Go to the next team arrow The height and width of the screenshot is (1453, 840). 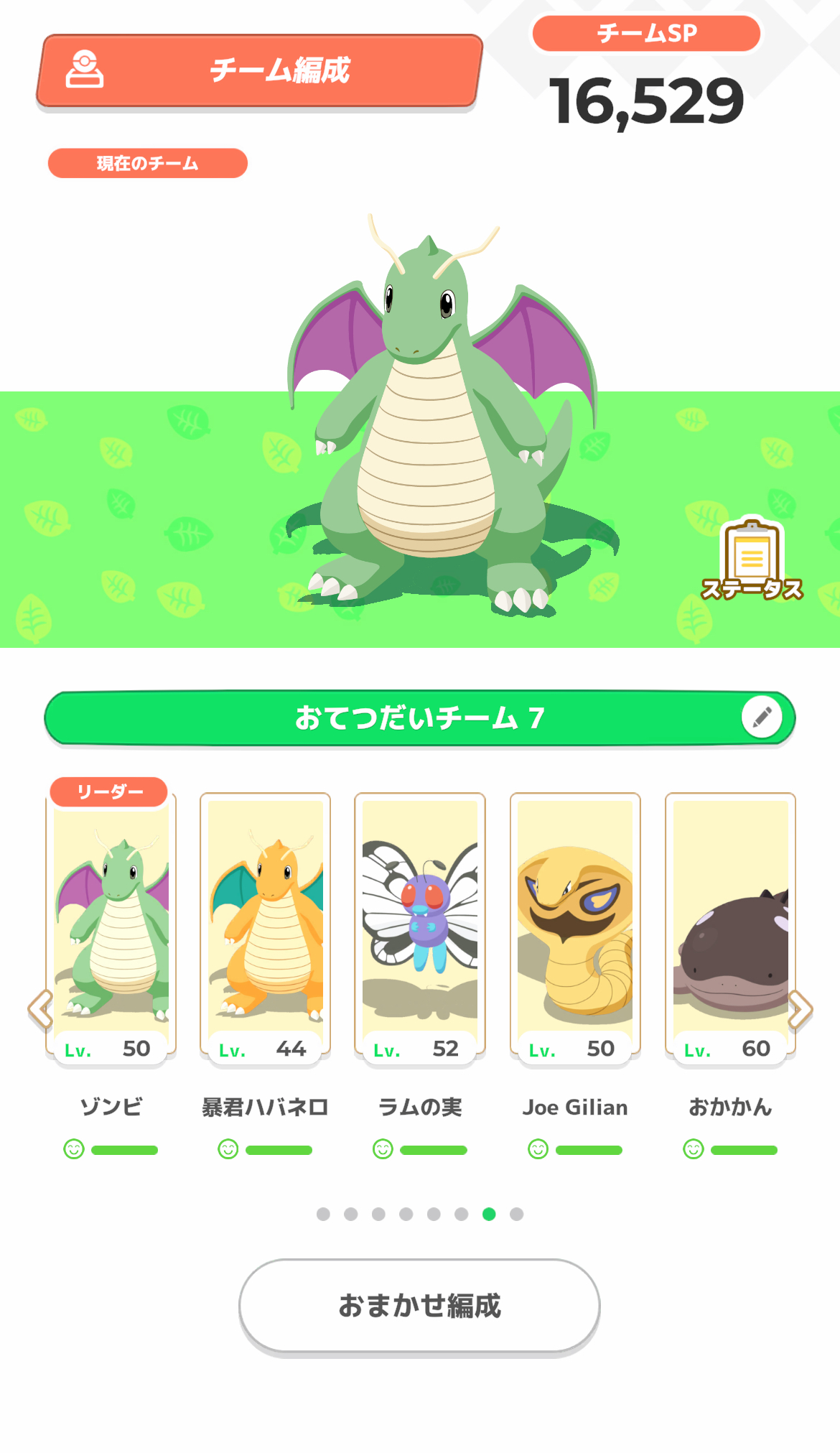[x=800, y=1009]
